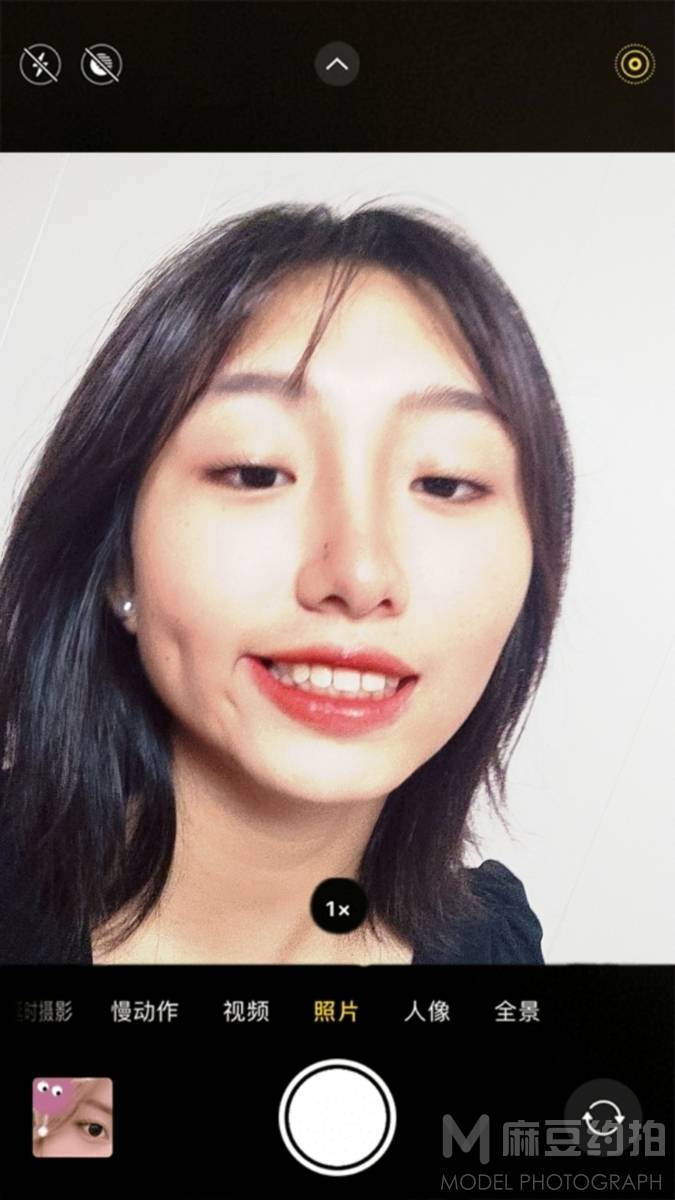Toggle night mode icon

click(101, 65)
